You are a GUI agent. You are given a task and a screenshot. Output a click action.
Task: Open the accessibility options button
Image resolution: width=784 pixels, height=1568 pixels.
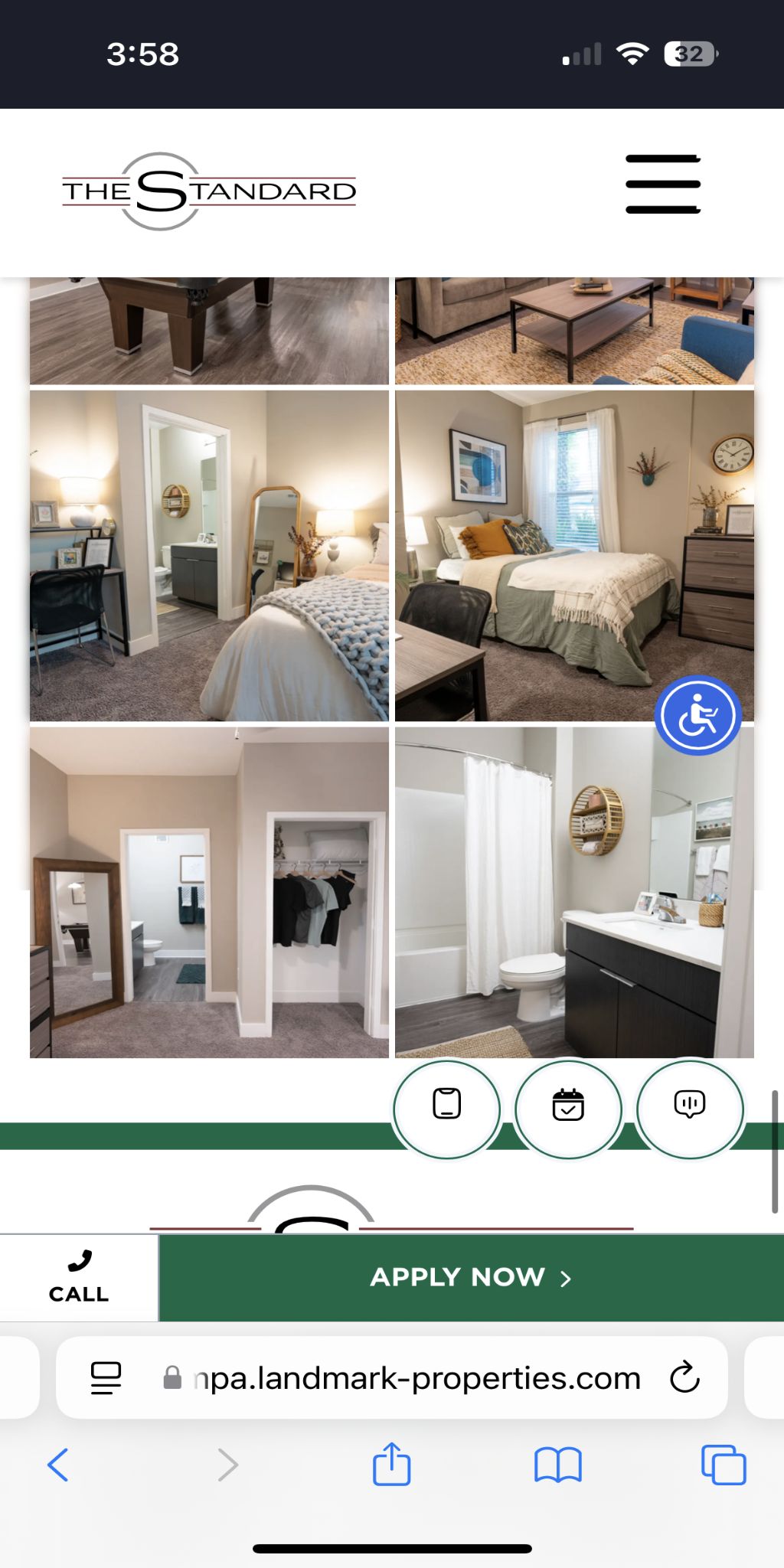697,717
